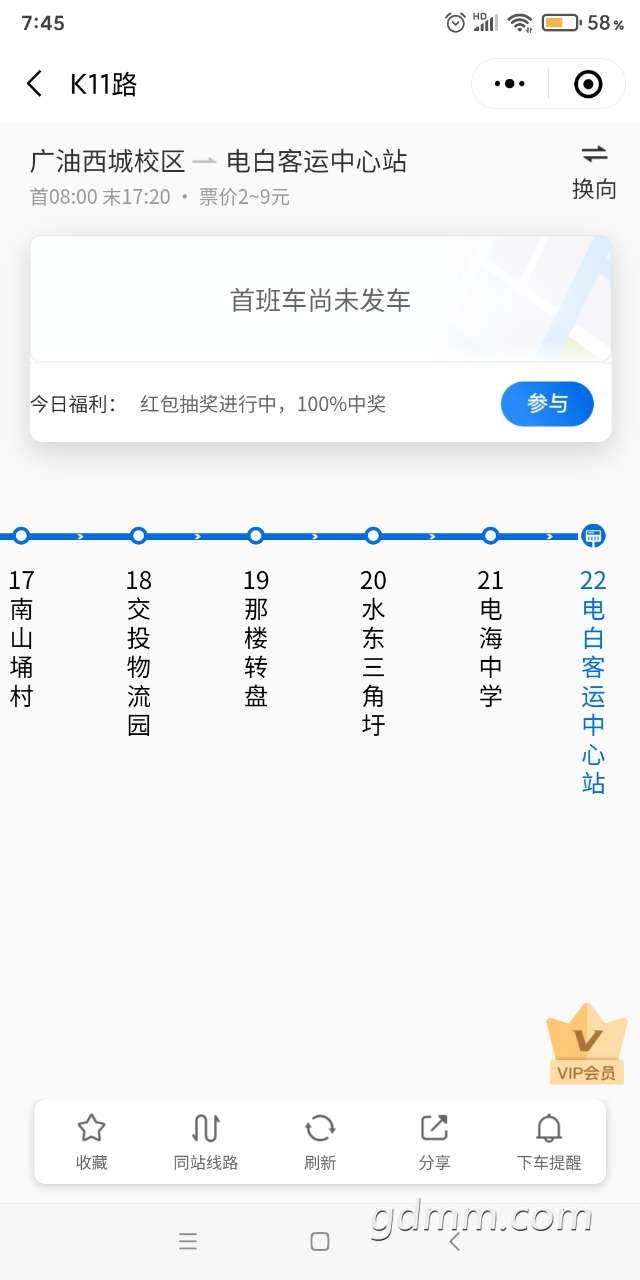The image size is (640, 1280).
Task: Tap the 参与 button for the lottery
Action: (547, 404)
